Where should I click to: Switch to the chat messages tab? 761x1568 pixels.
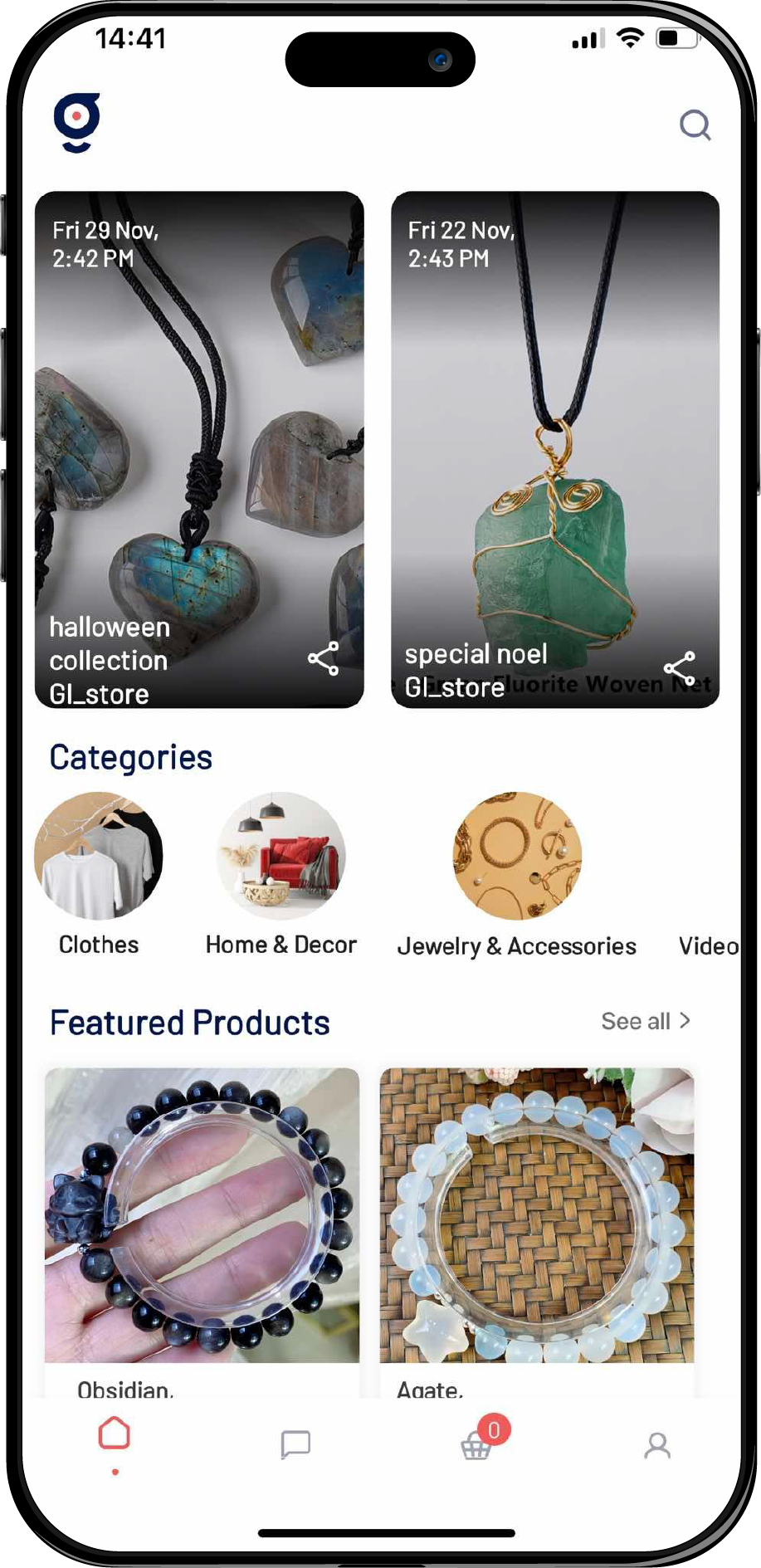pos(295,1444)
